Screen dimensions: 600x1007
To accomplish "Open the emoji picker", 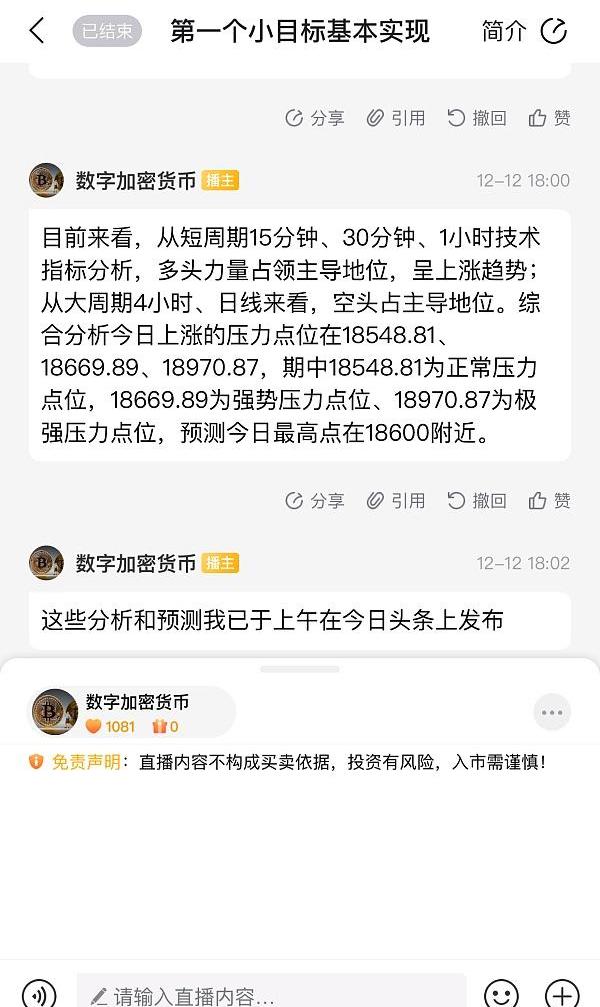I will (502, 993).
